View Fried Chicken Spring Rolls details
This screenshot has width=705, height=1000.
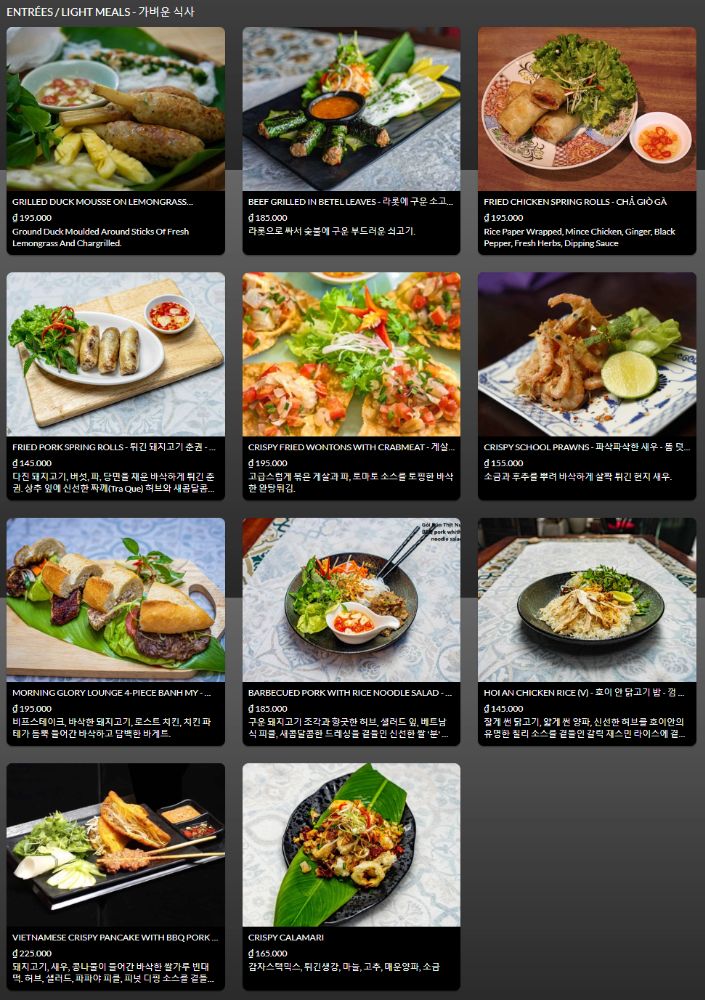pos(587,140)
